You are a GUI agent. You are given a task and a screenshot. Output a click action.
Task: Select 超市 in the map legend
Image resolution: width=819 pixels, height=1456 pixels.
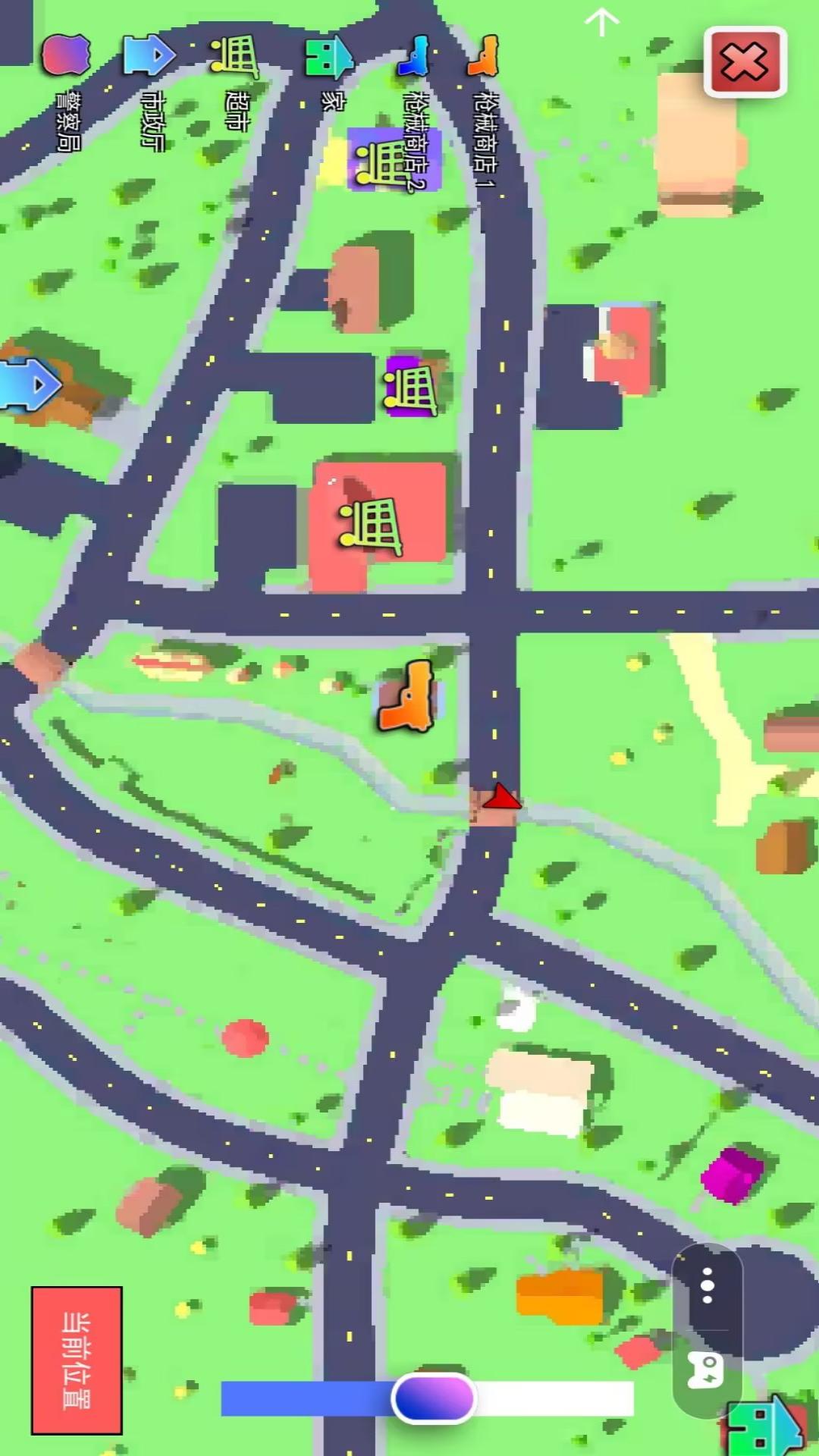point(236,83)
